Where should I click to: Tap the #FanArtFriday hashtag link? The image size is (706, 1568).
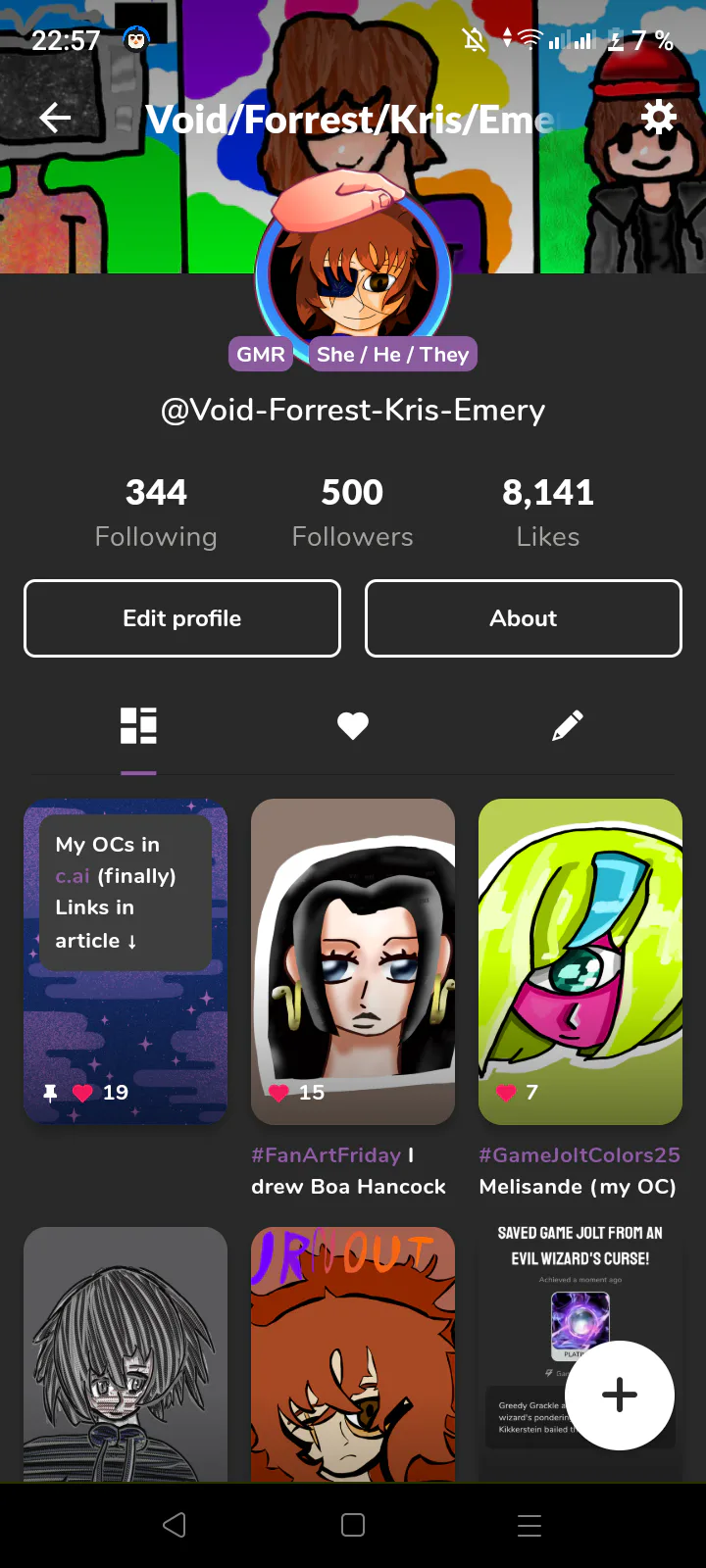[326, 1155]
